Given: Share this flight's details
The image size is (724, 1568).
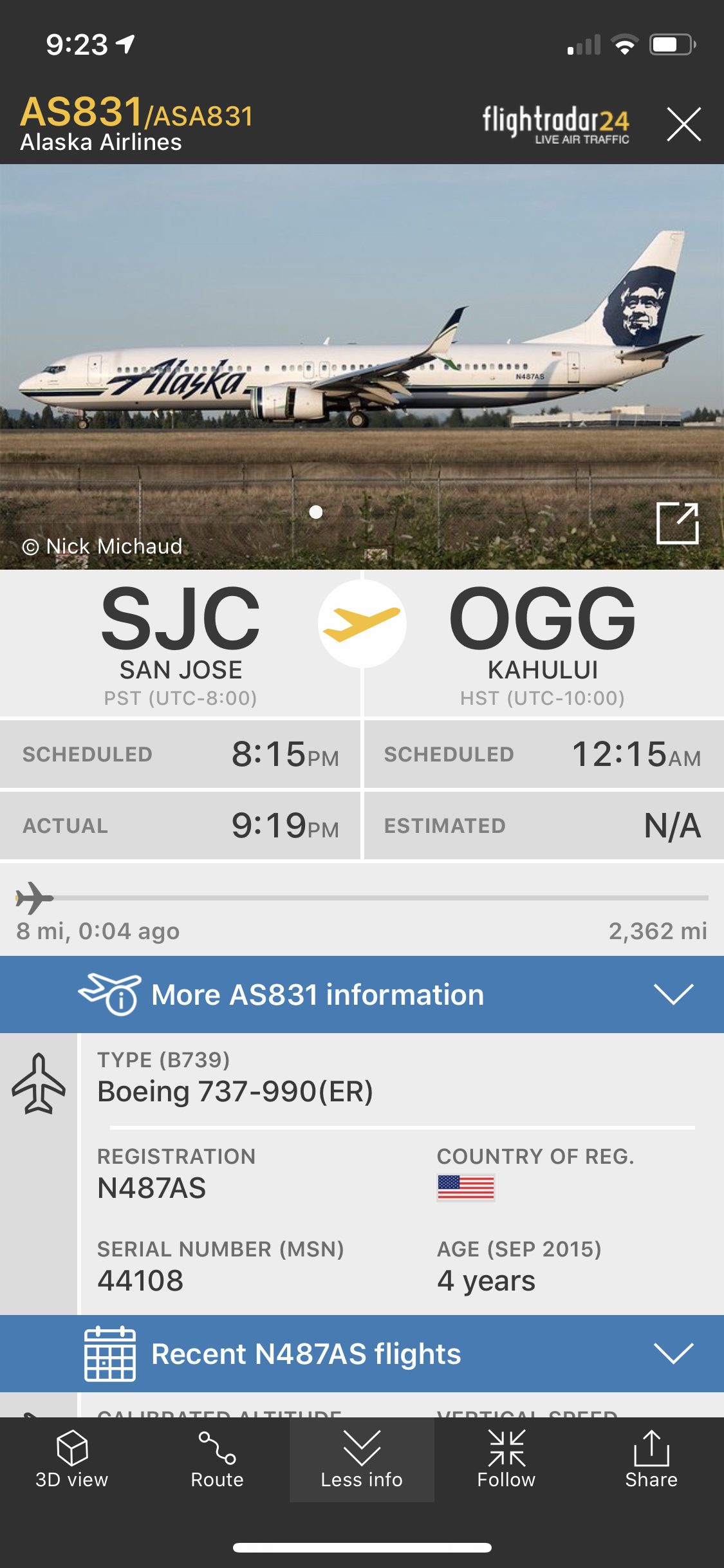Looking at the screenshot, I should 651,1460.
